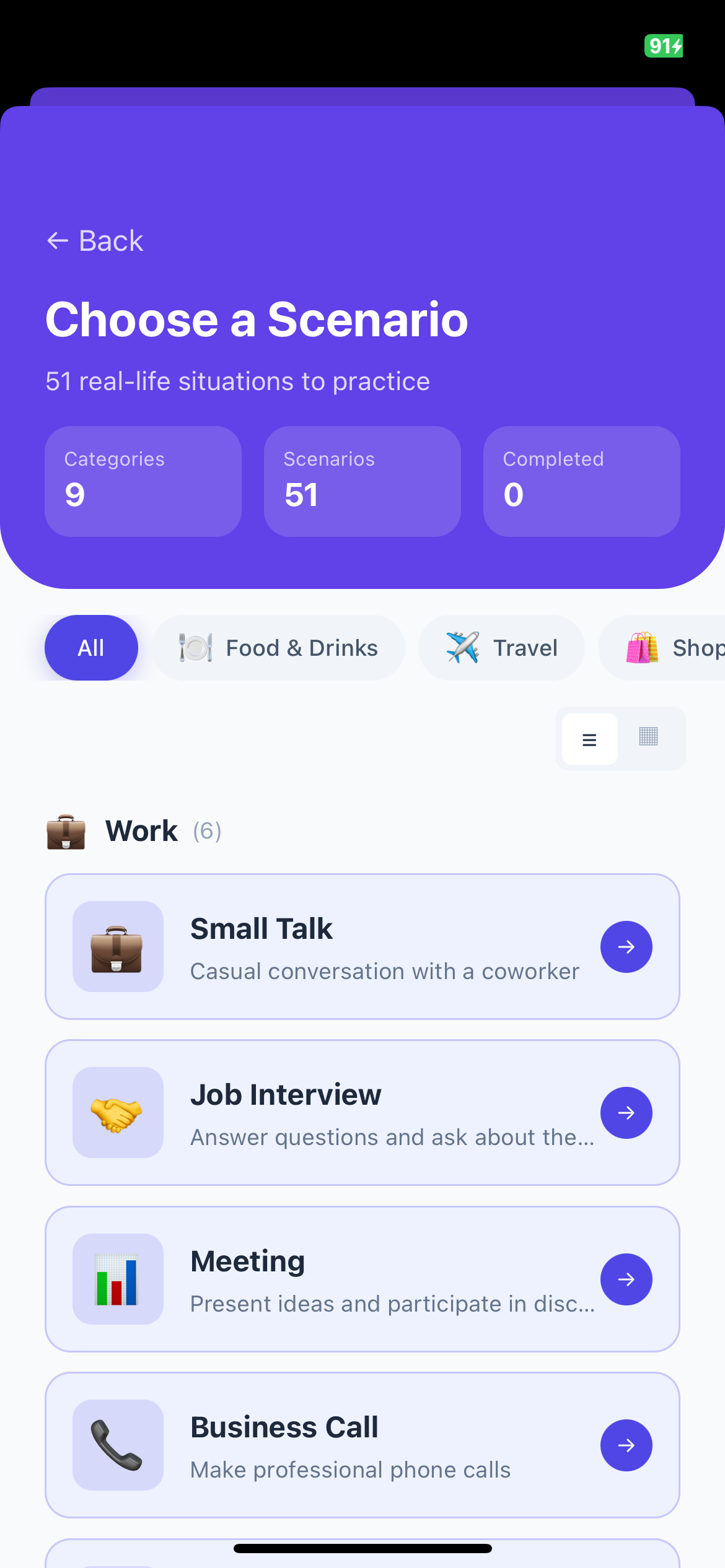Viewport: 725px width, 1568px height.
Task: Tap the phone icon on Business Call
Action: point(118,1445)
